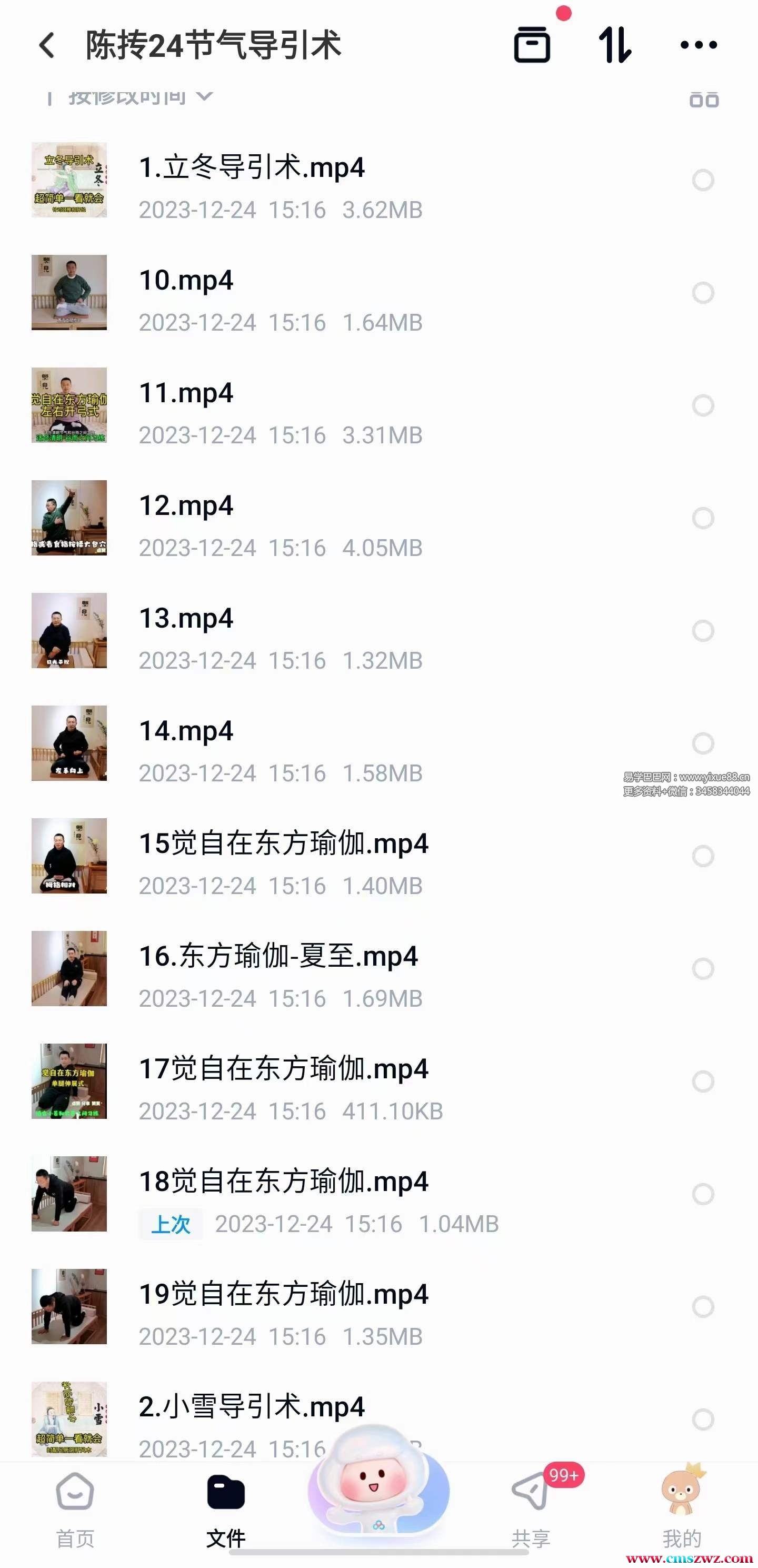Tick the circle for 17觉自在东方瑜伽.mp4
Image resolution: width=758 pixels, height=1568 pixels.
click(x=703, y=1081)
